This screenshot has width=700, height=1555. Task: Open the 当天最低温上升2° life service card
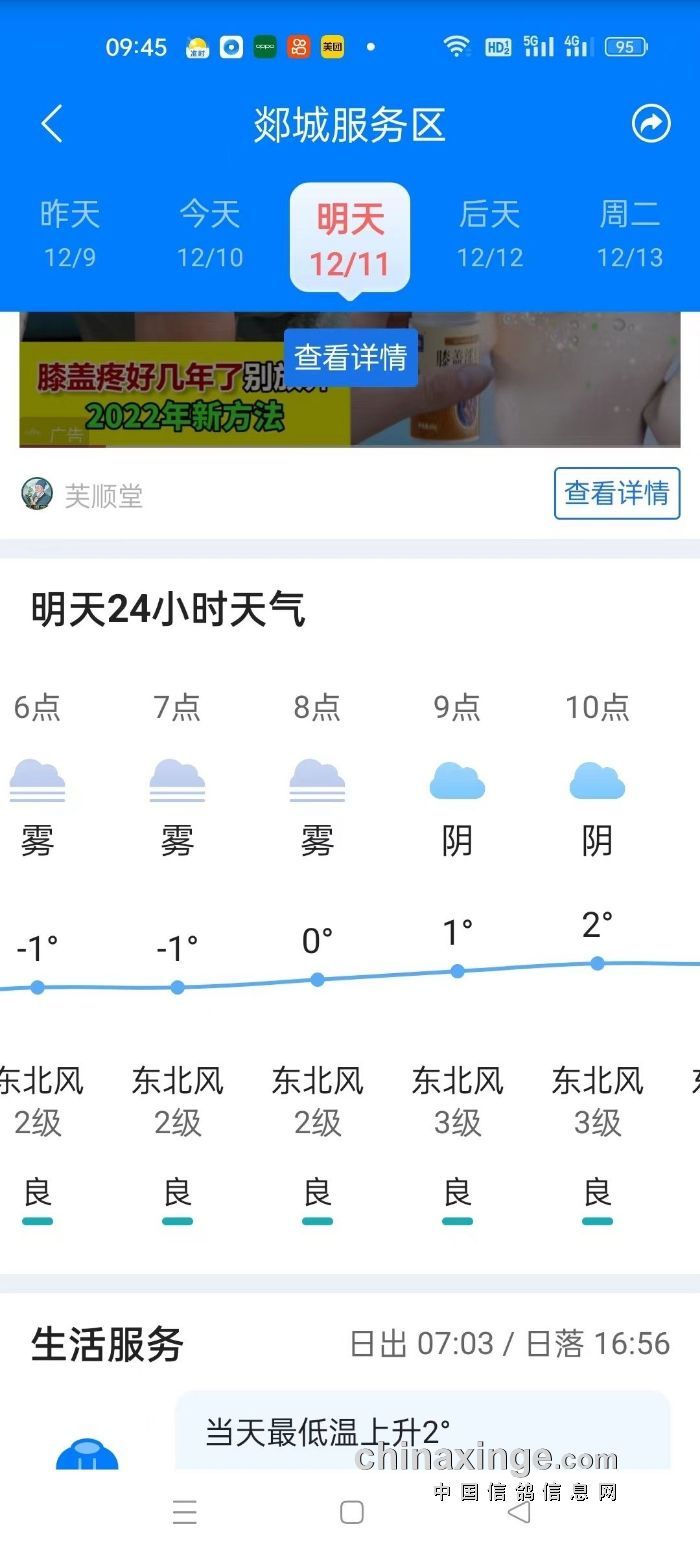(422, 1432)
